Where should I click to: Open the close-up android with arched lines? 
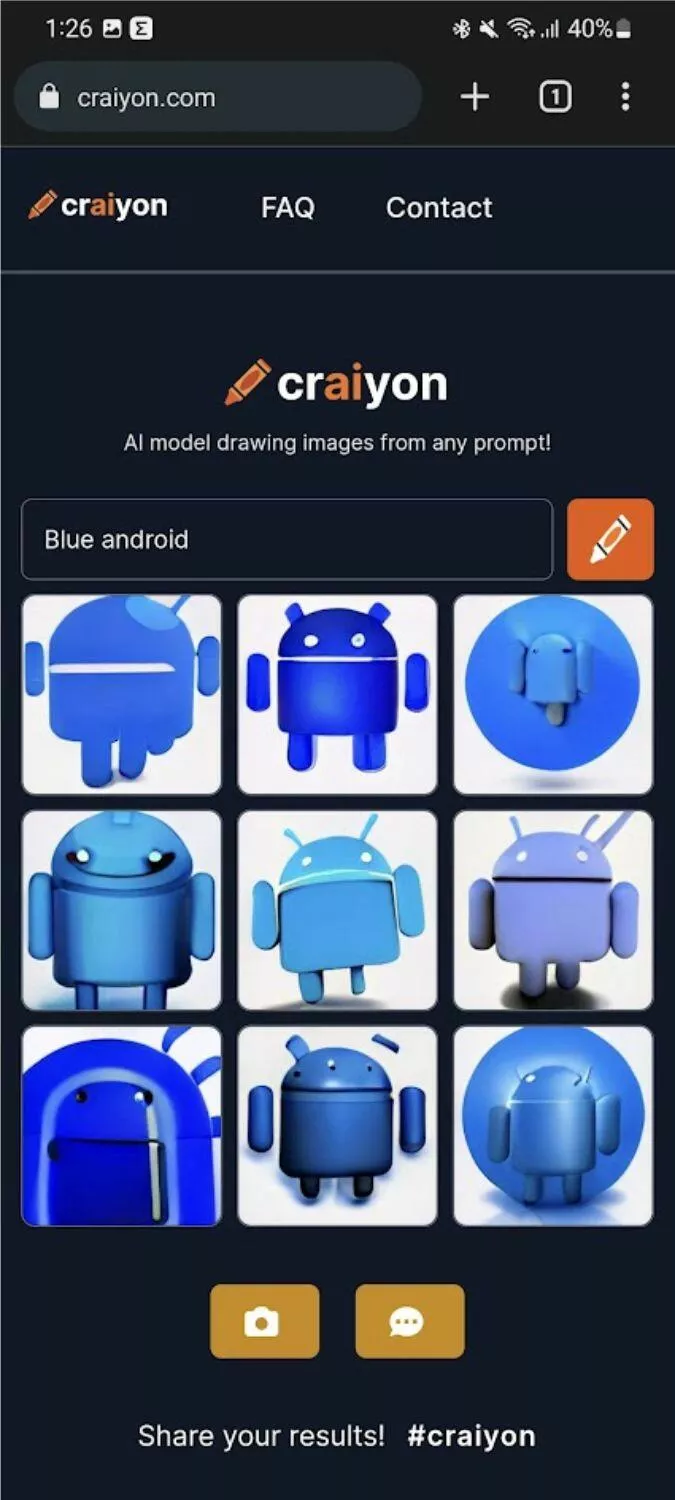point(122,1126)
